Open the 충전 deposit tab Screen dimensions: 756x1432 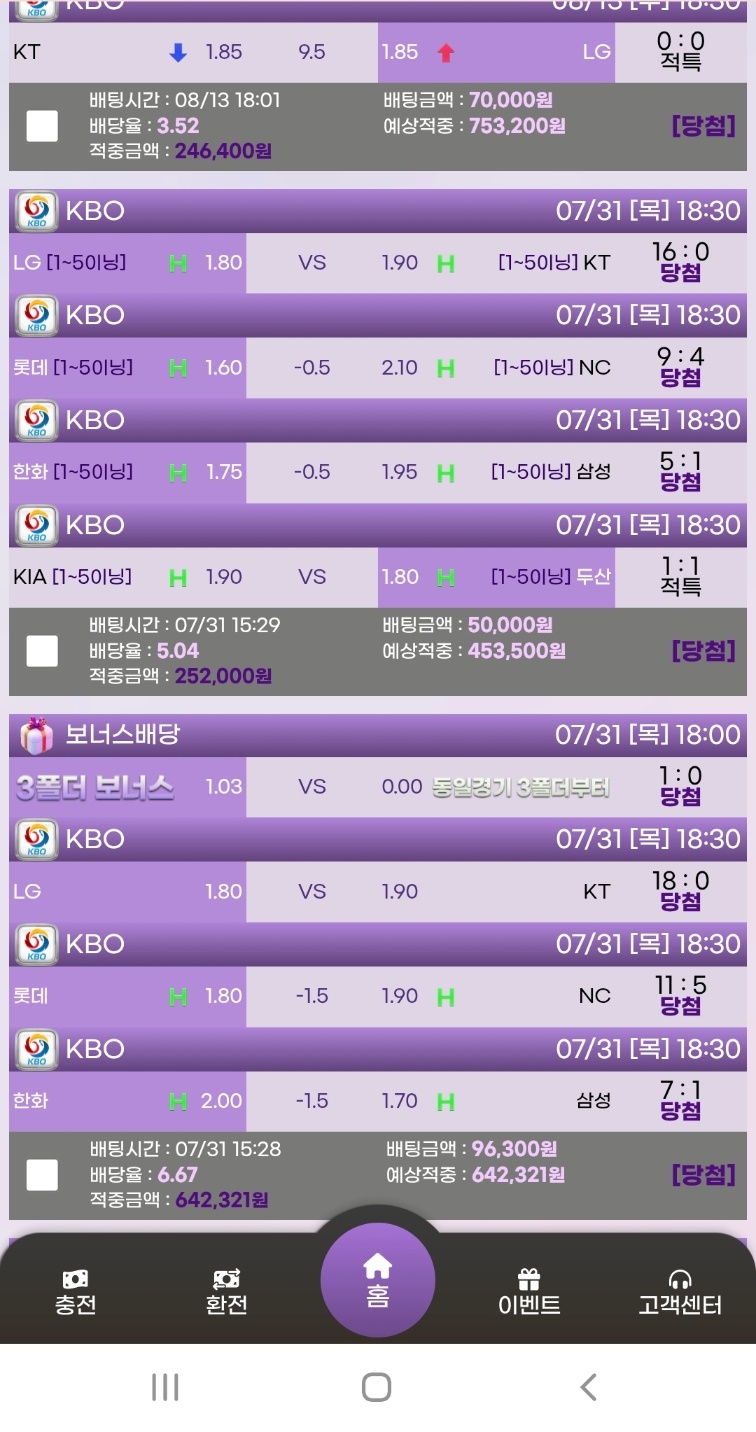pos(76,1292)
